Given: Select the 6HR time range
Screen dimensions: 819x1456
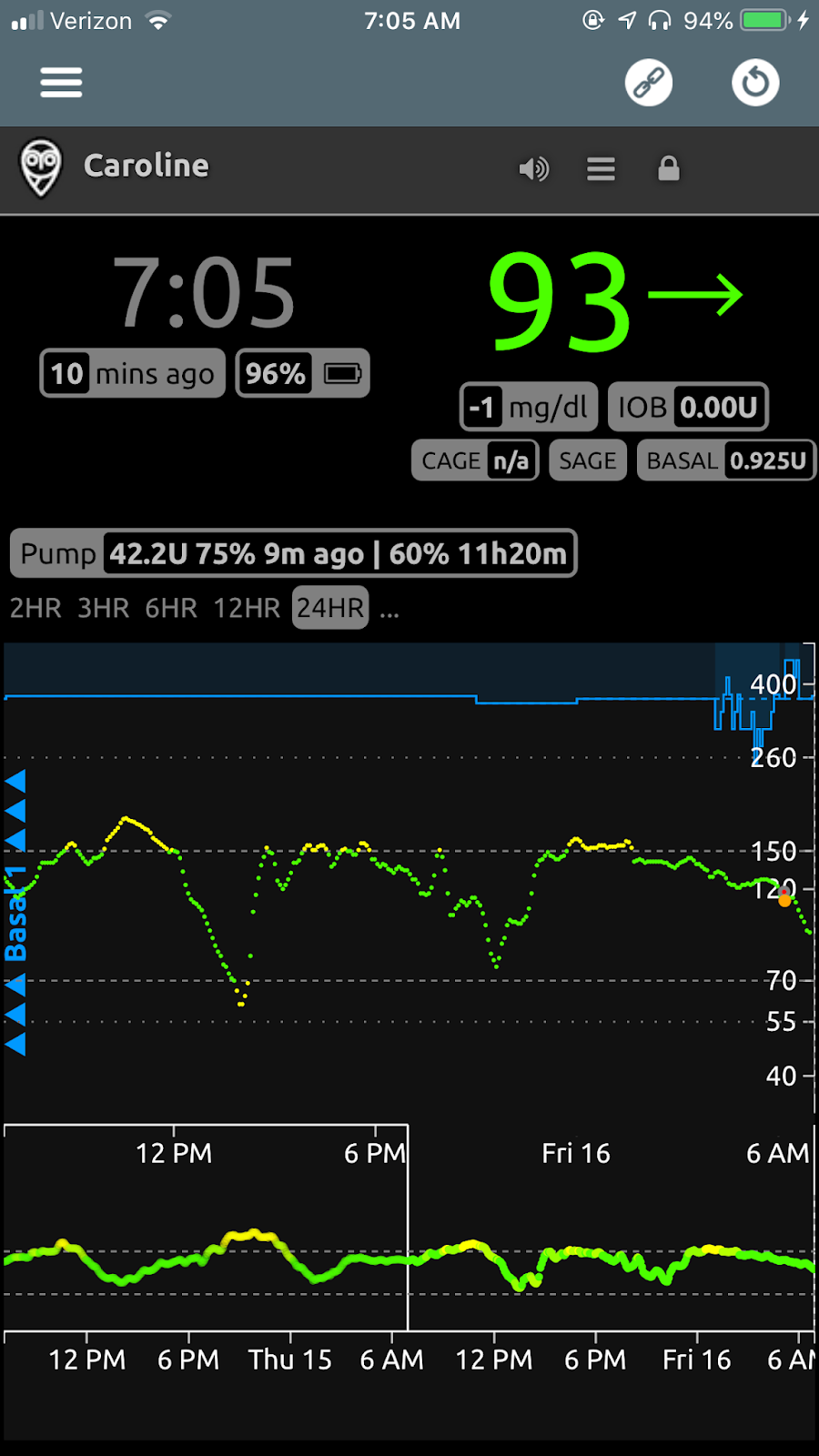Looking at the screenshot, I should point(171,608).
